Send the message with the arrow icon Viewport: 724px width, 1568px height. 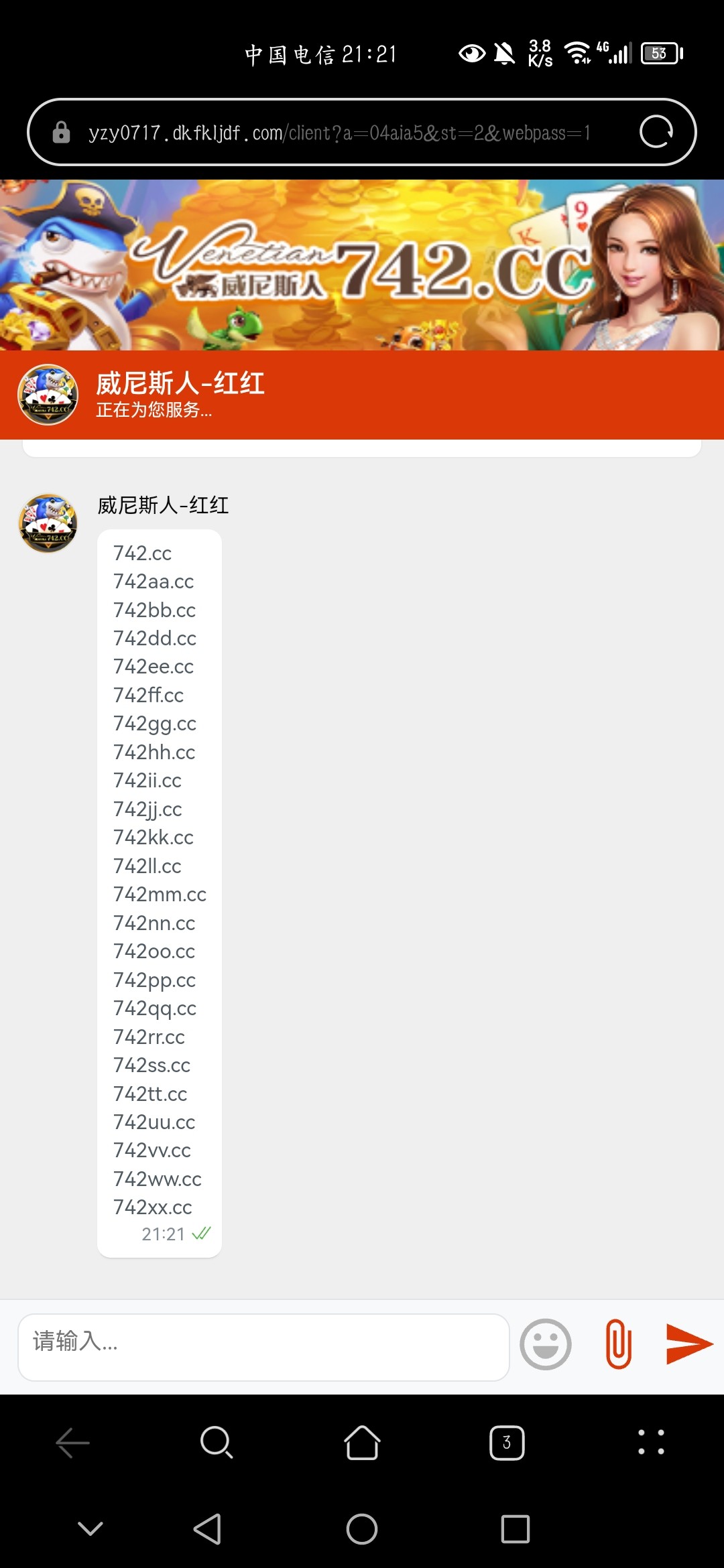pos(688,1344)
